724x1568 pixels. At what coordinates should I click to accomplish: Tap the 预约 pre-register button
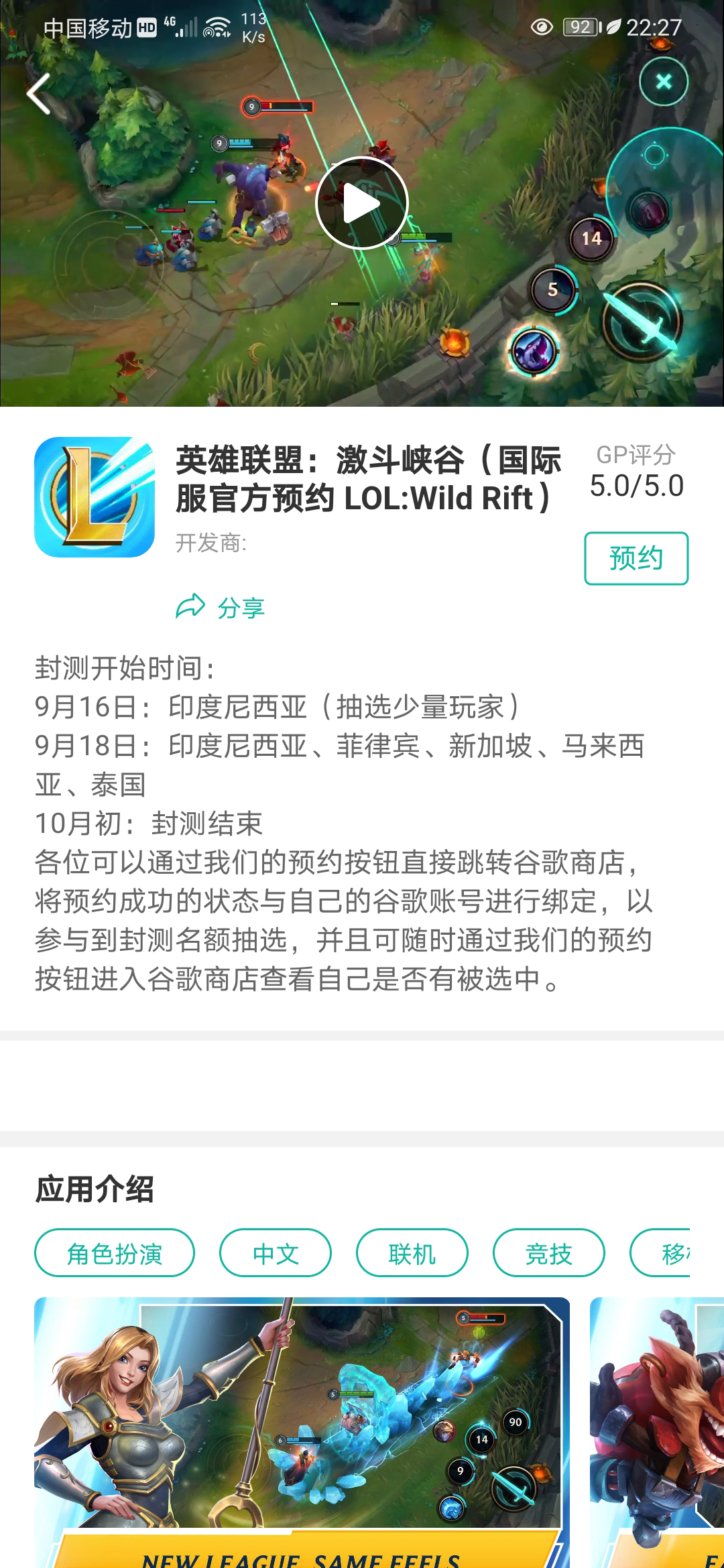[x=636, y=558]
